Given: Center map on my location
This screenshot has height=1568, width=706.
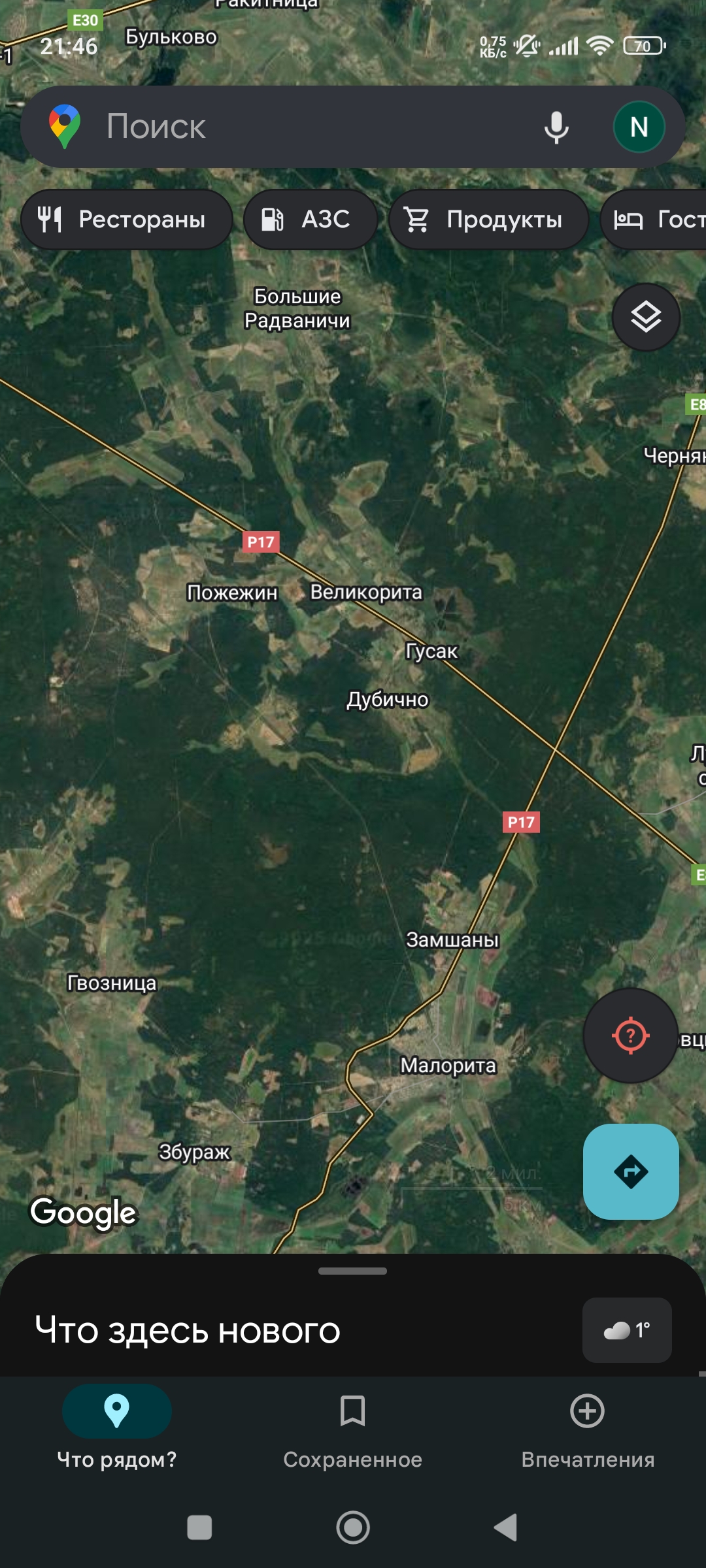Looking at the screenshot, I should point(630,1036).
